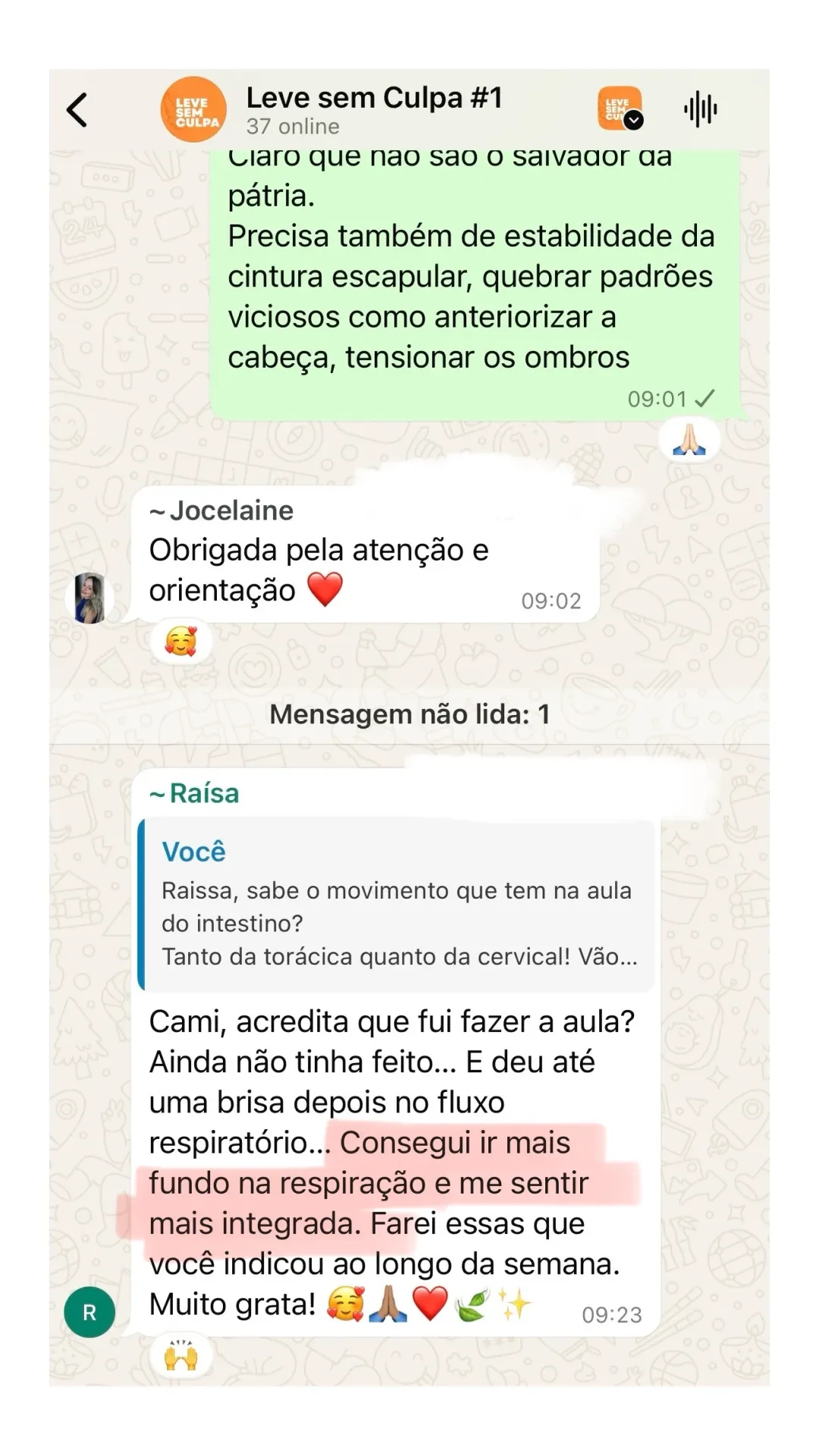
Task: Tap the sent checkmark beside 09:01
Action: (703, 397)
